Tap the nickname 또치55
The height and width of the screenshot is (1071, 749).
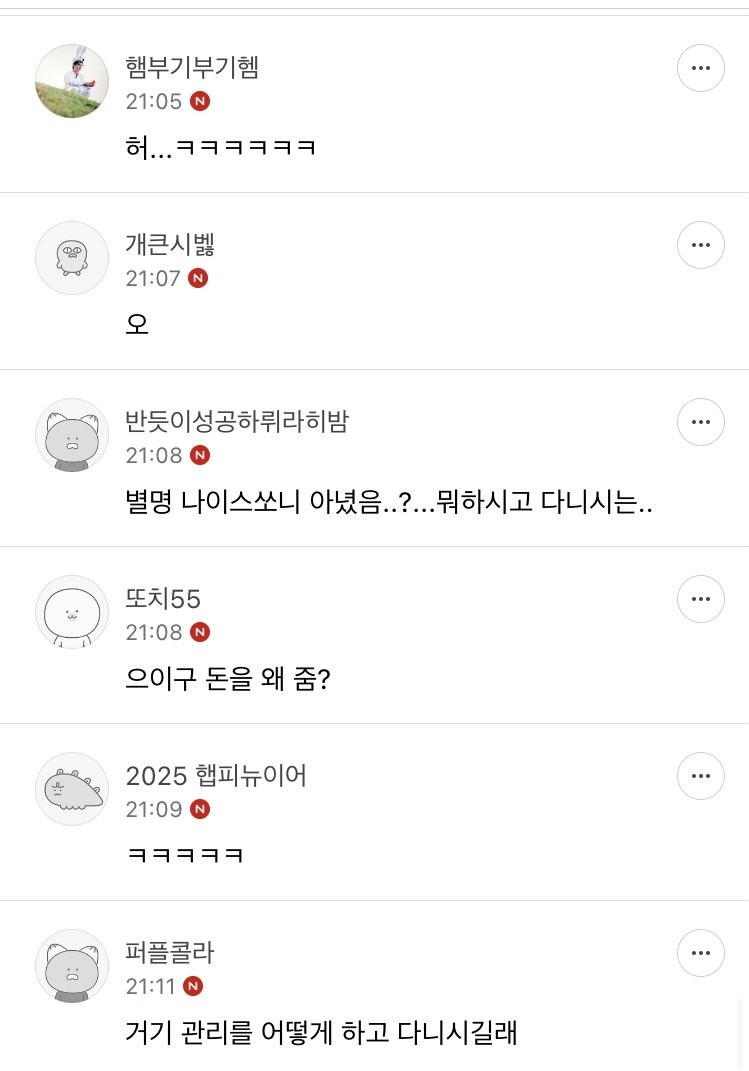163,598
